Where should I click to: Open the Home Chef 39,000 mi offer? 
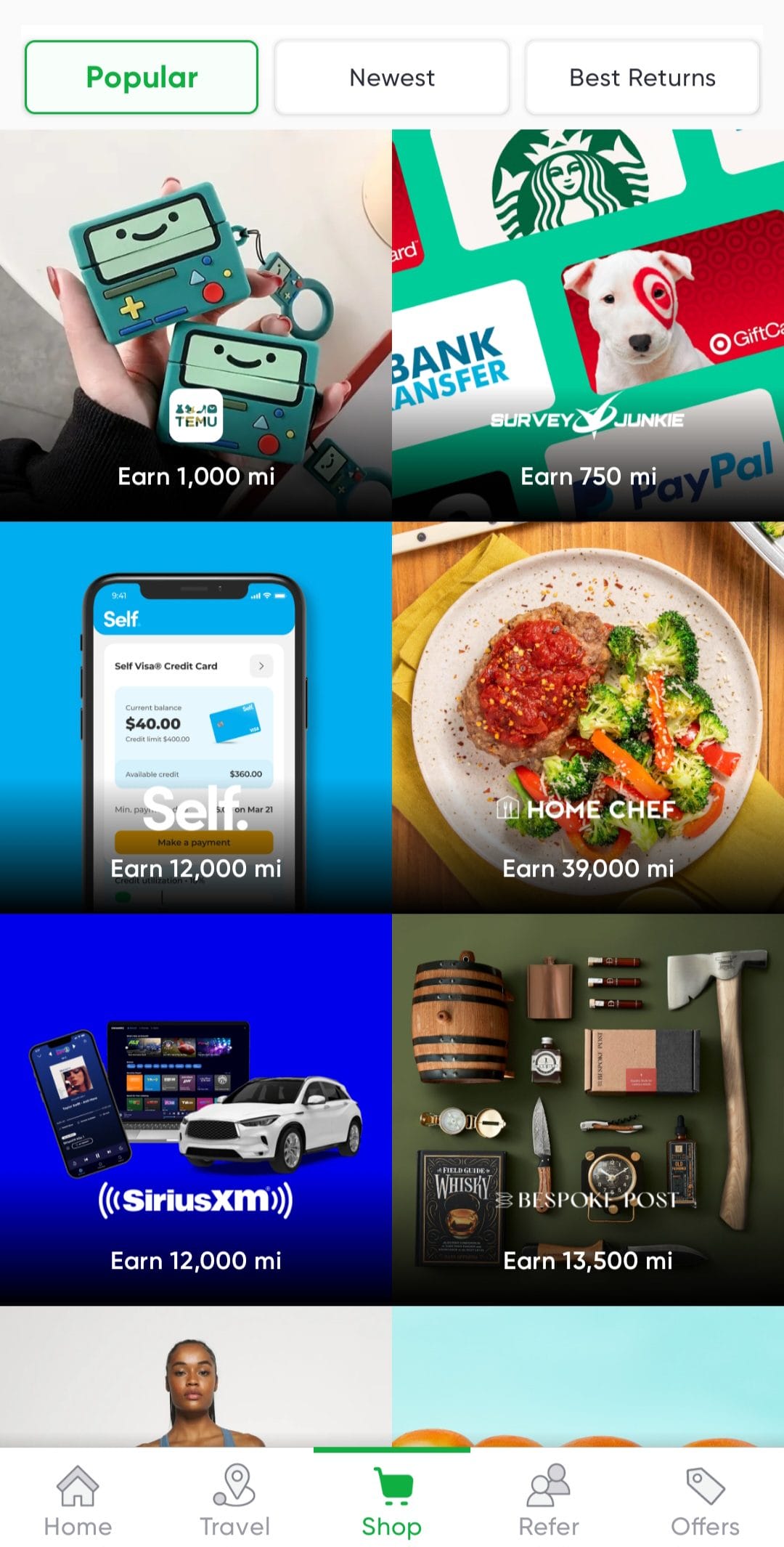588,718
